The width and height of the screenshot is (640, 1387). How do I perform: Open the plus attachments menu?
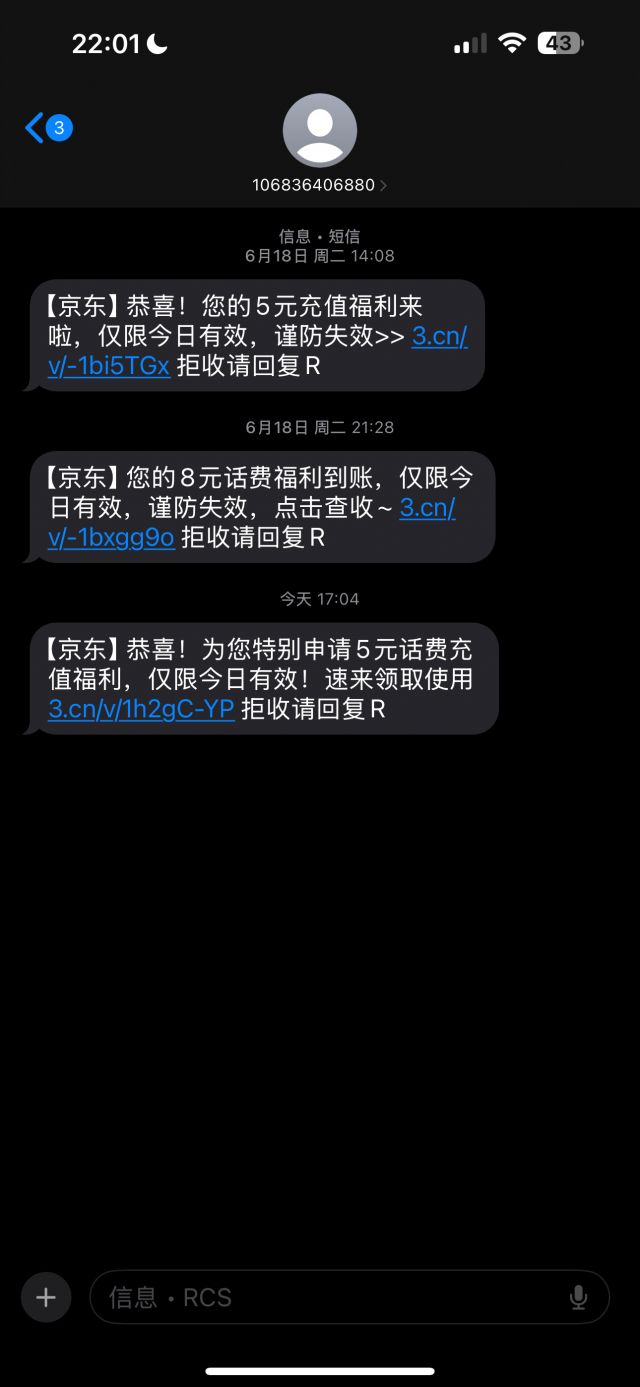pyautogui.click(x=46, y=1297)
